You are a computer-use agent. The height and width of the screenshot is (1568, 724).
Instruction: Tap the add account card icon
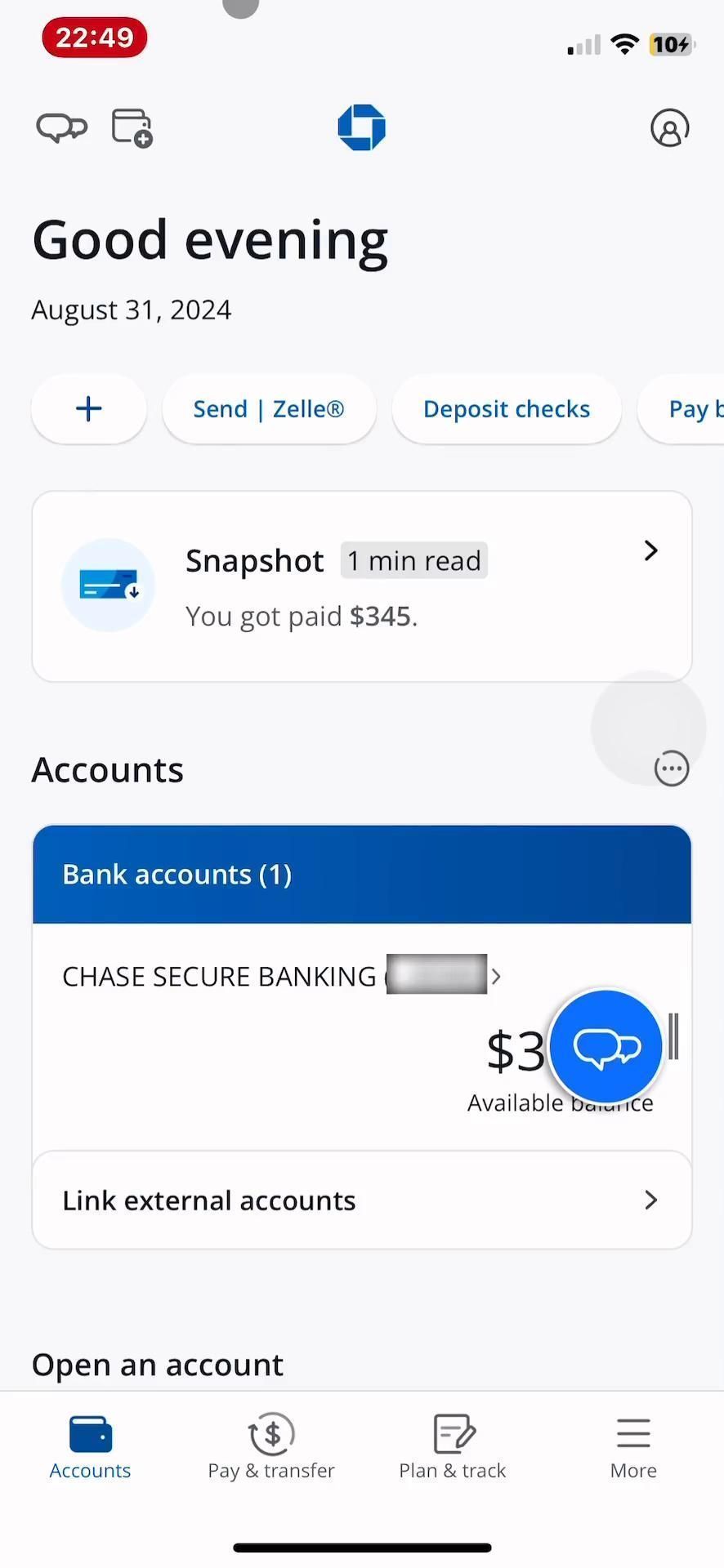tap(132, 128)
